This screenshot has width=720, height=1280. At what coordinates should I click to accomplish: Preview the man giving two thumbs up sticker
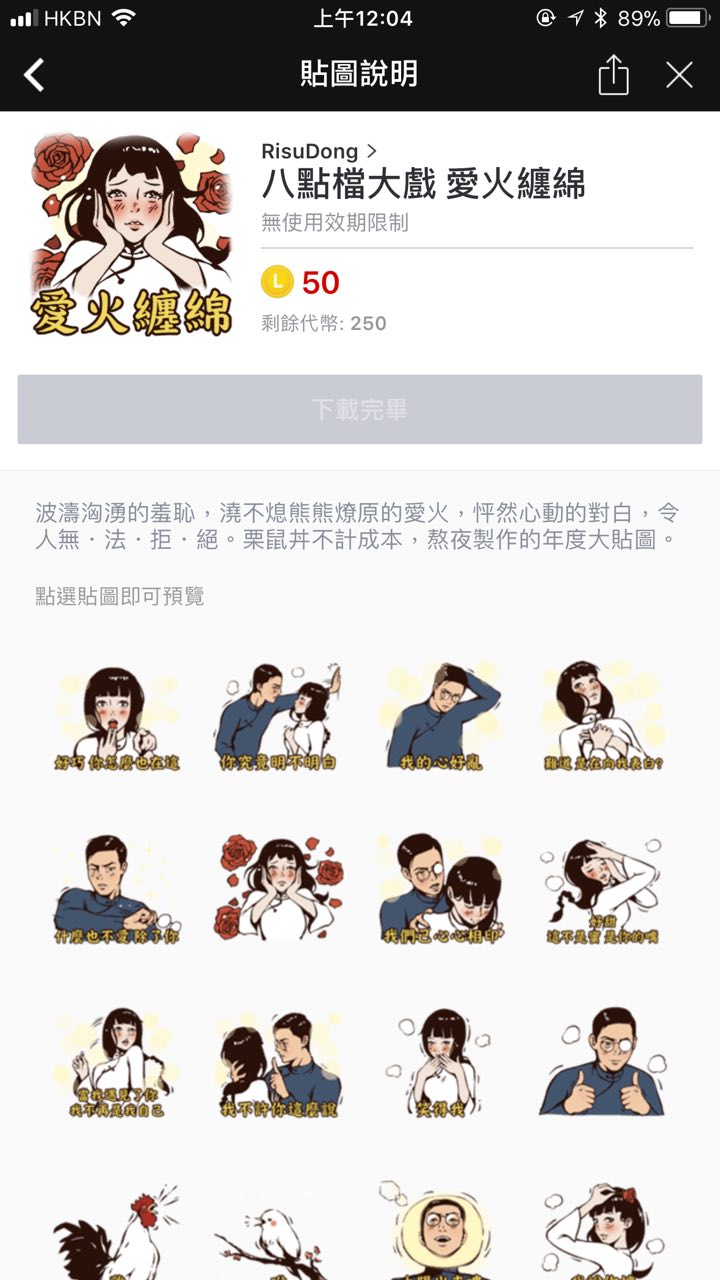(x=602, y=1064)
